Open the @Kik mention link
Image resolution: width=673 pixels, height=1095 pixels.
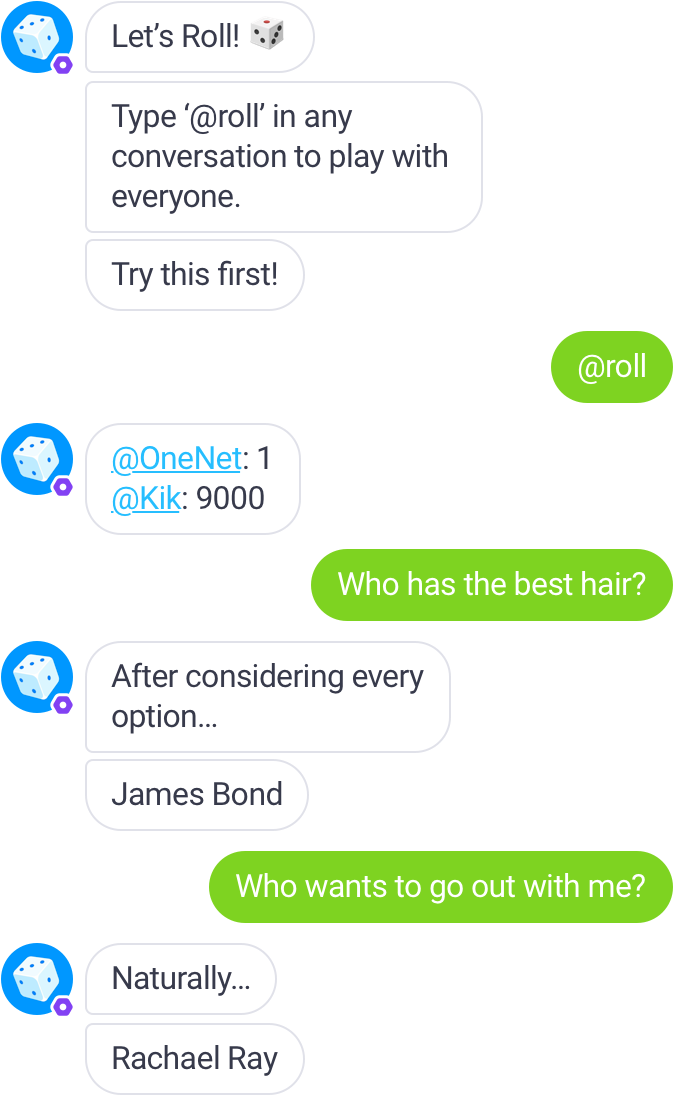coord(146,499)
